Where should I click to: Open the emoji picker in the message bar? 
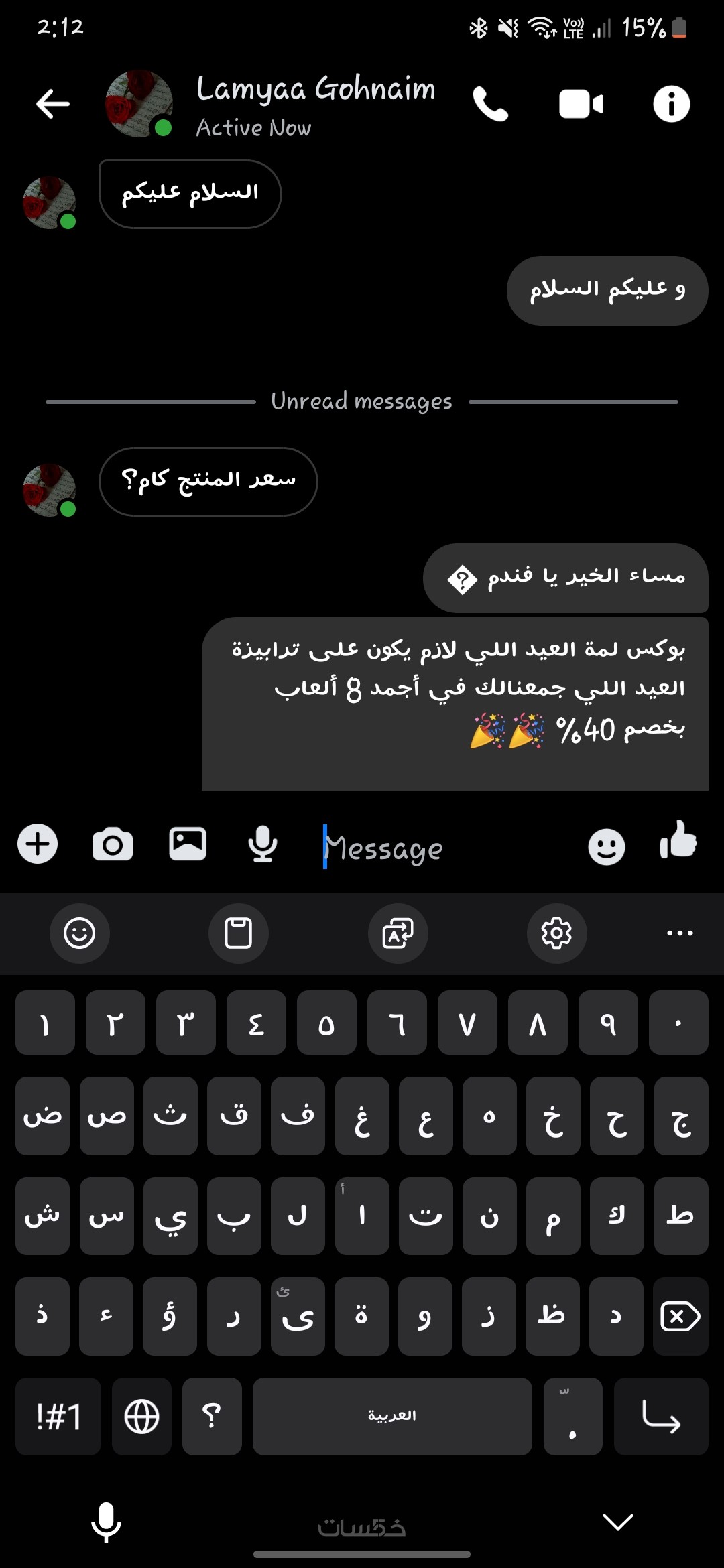(606, 846)
